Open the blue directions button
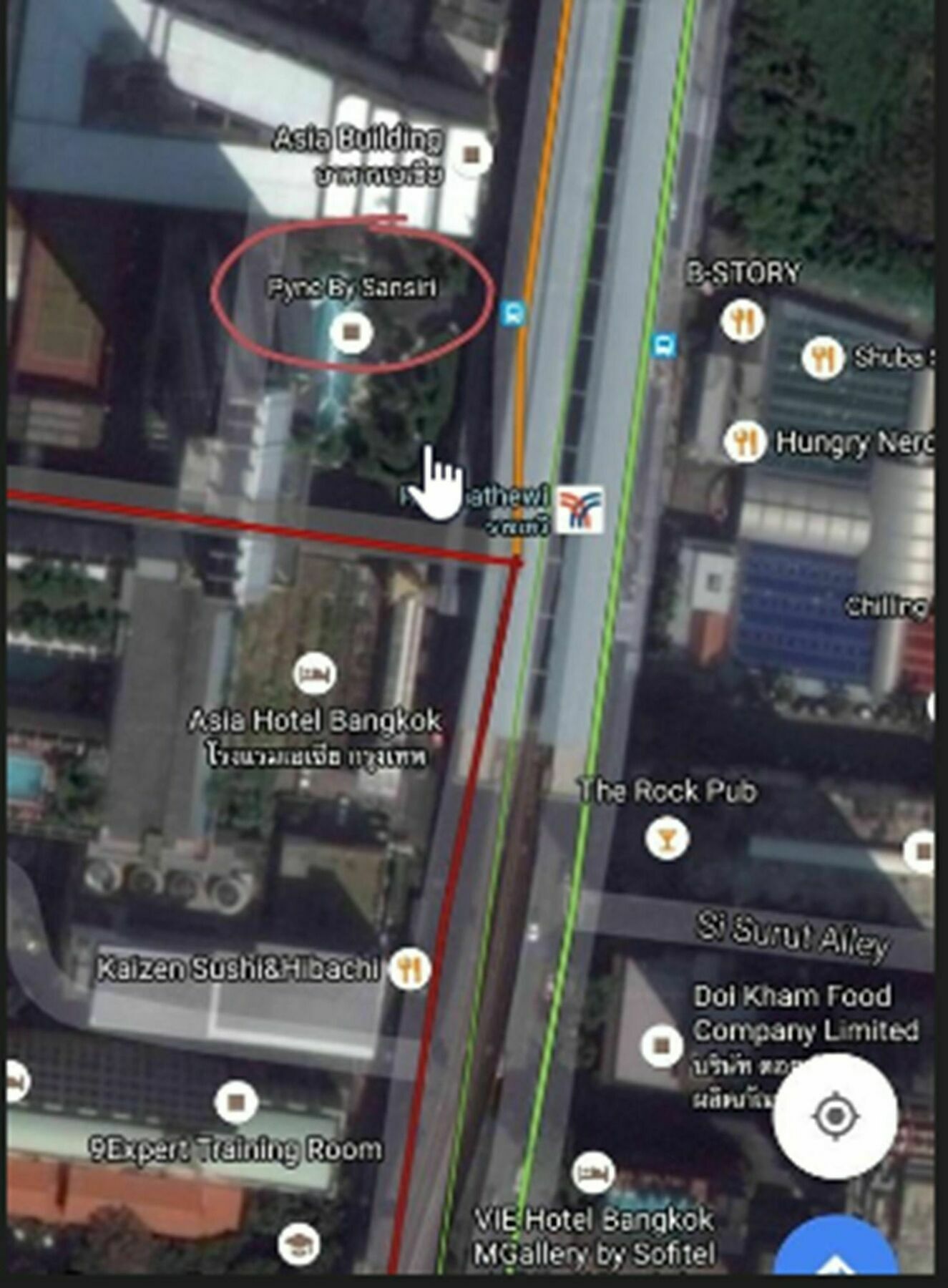This screenshot has width=948, height=1288. pyautogui.click(x=836, y=1258)
